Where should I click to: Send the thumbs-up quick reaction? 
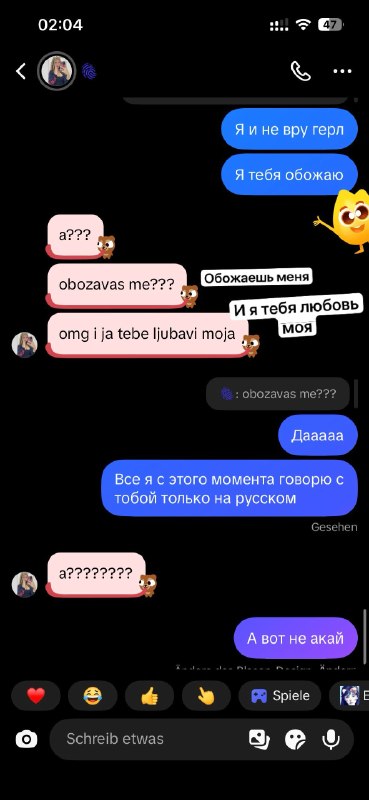point(150,695)
